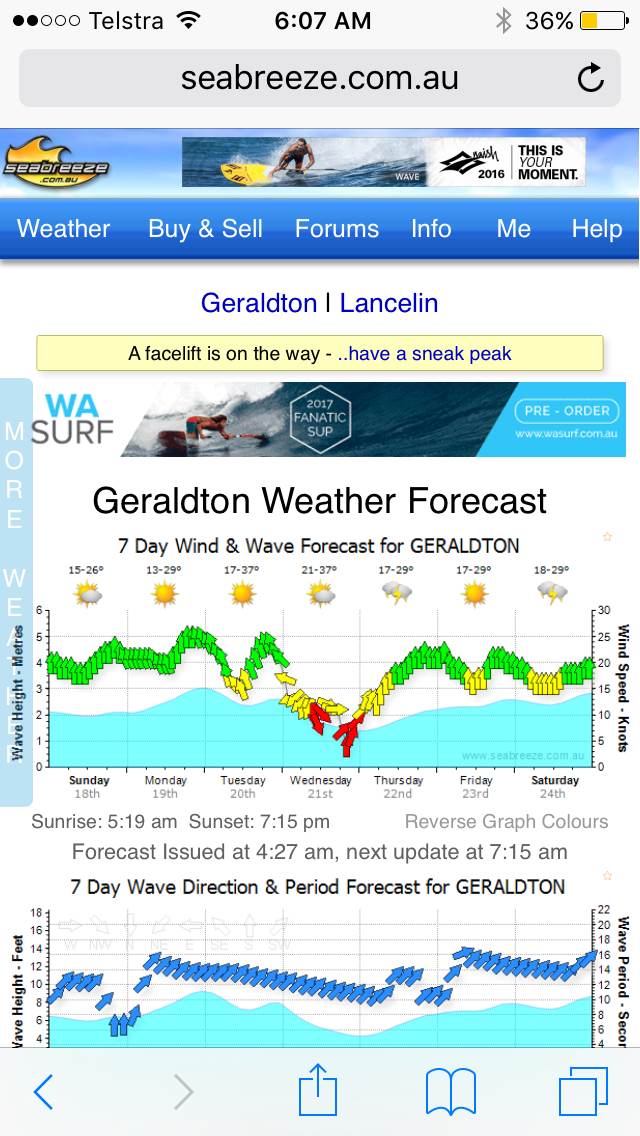Reload the page in Safari
Screen dimensions: 640x1136
coord(591,78)
